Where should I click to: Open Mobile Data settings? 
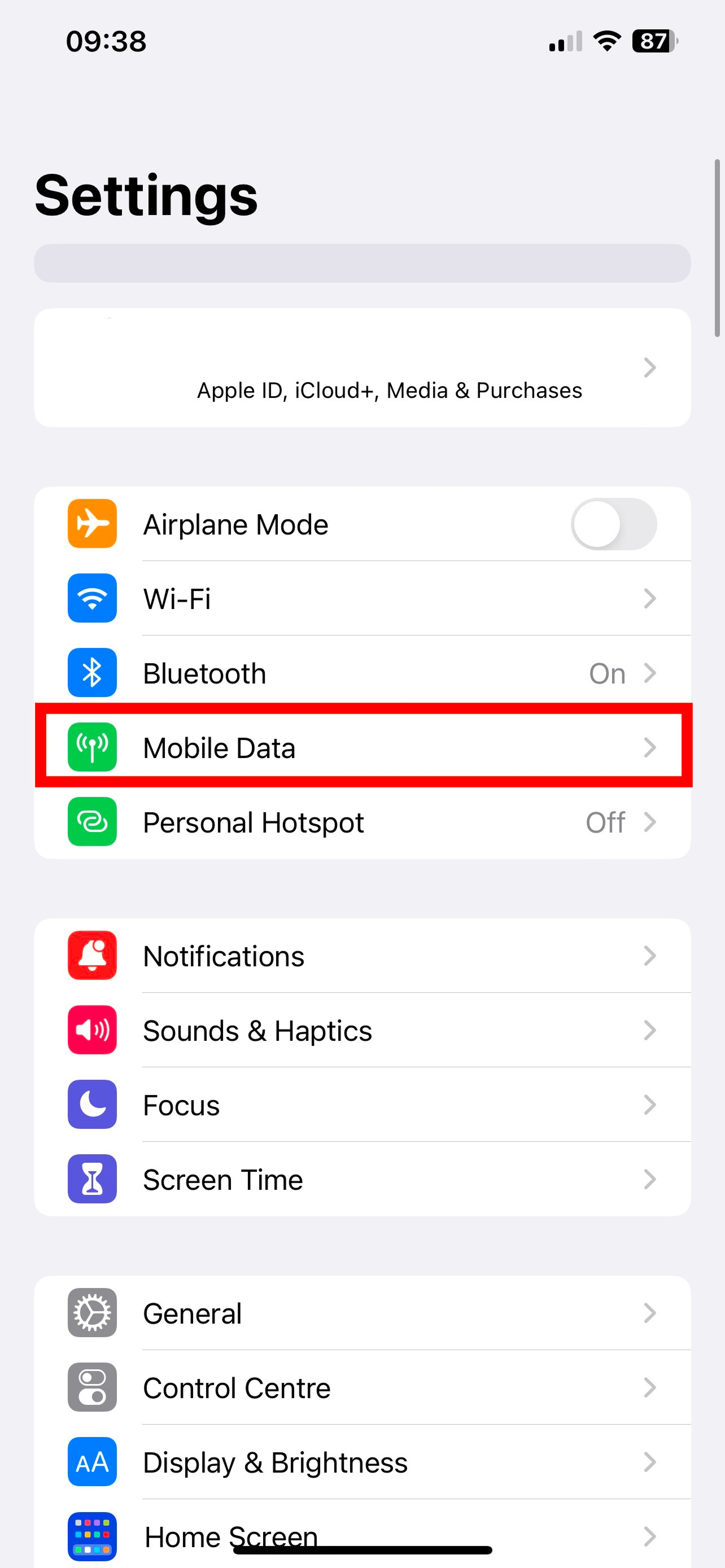click(362, 747)
